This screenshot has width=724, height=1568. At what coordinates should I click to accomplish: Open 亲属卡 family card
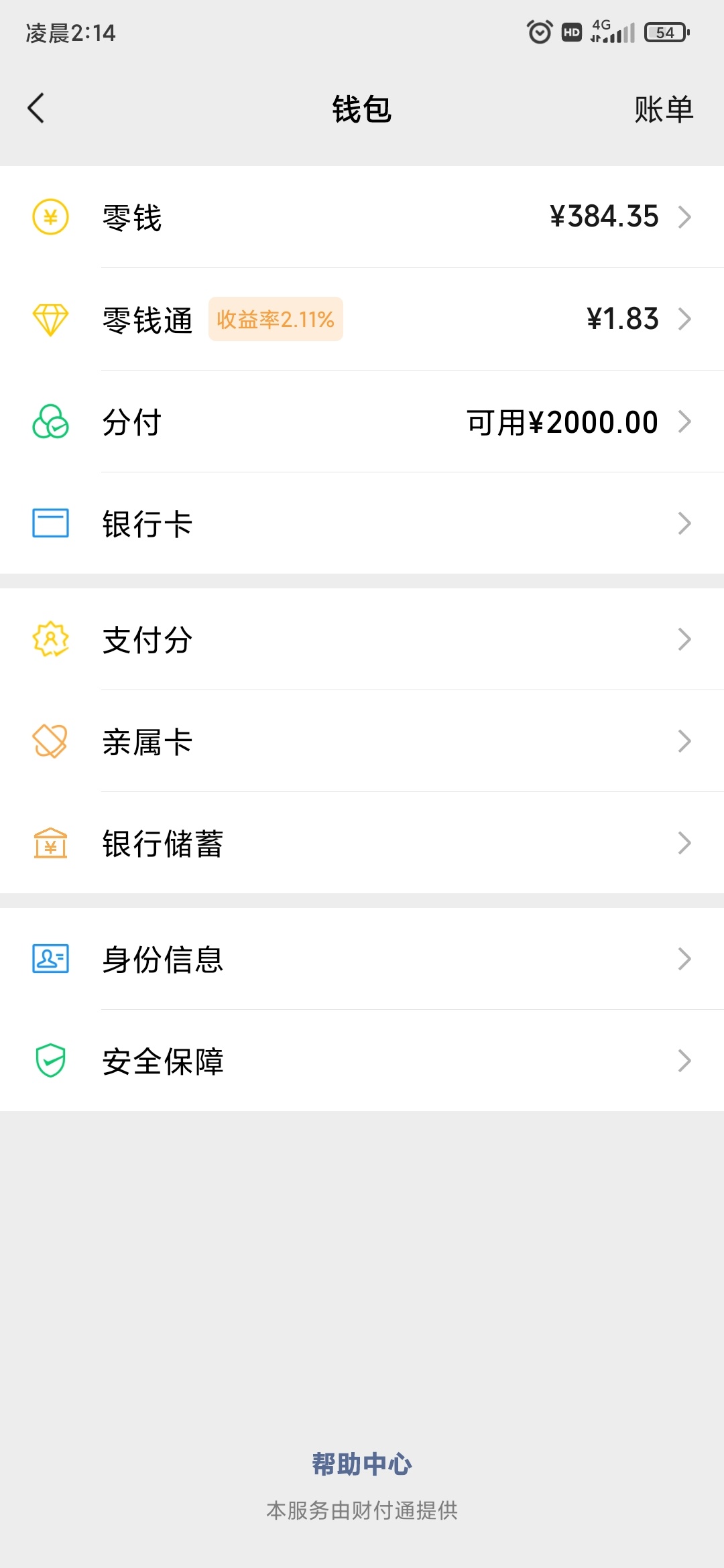coord(362,741)
